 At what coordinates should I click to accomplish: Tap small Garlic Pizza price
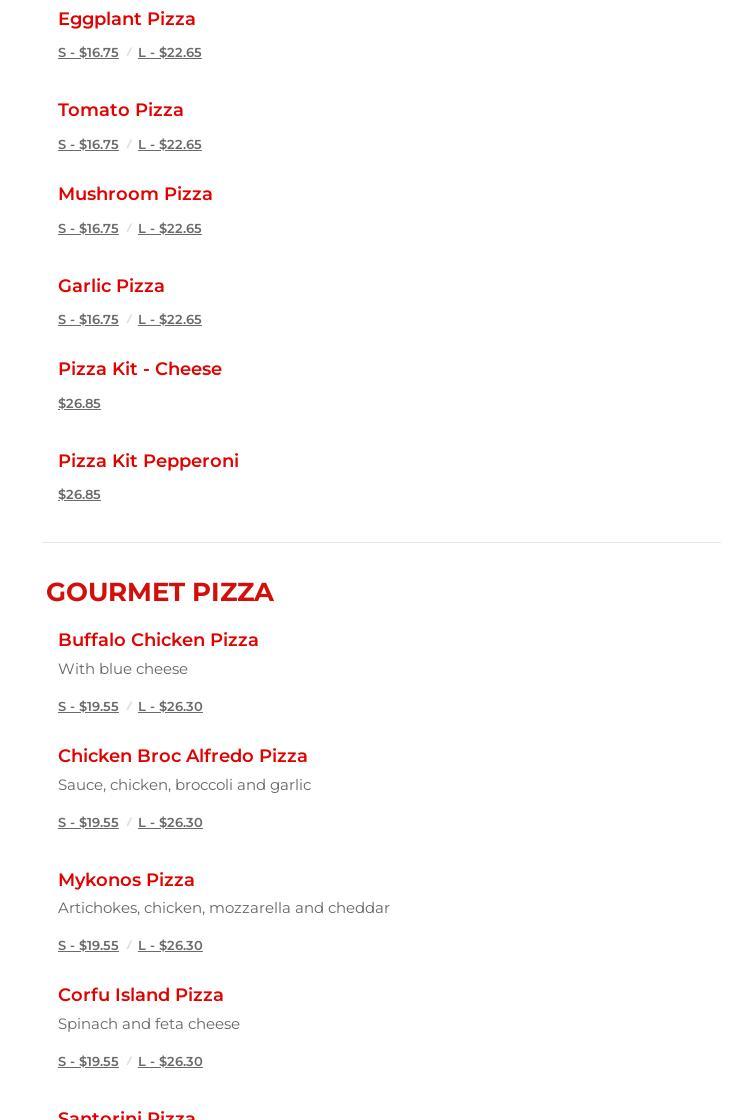(x=88, y=320)
